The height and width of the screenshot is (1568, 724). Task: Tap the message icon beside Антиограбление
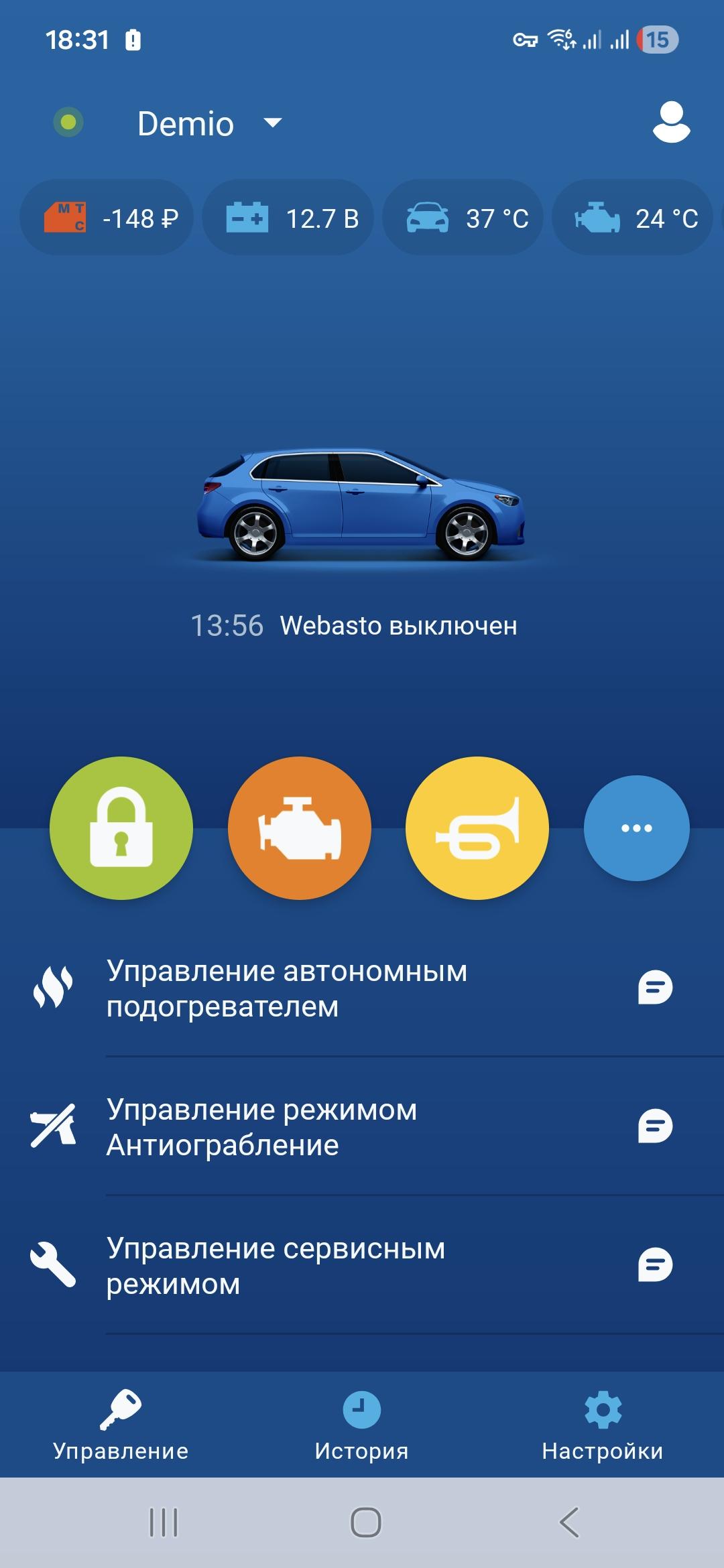tap(655, 1126)
